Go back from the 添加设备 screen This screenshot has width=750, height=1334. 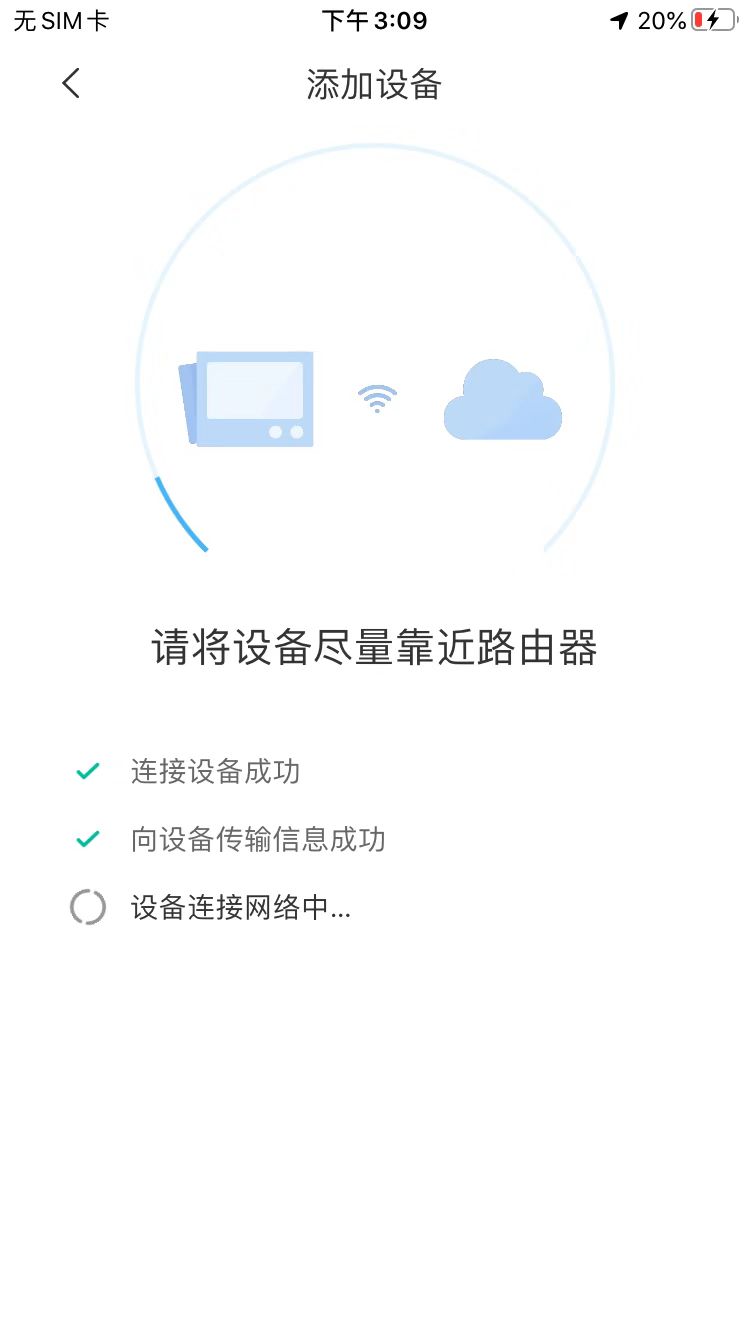[70, 84]
